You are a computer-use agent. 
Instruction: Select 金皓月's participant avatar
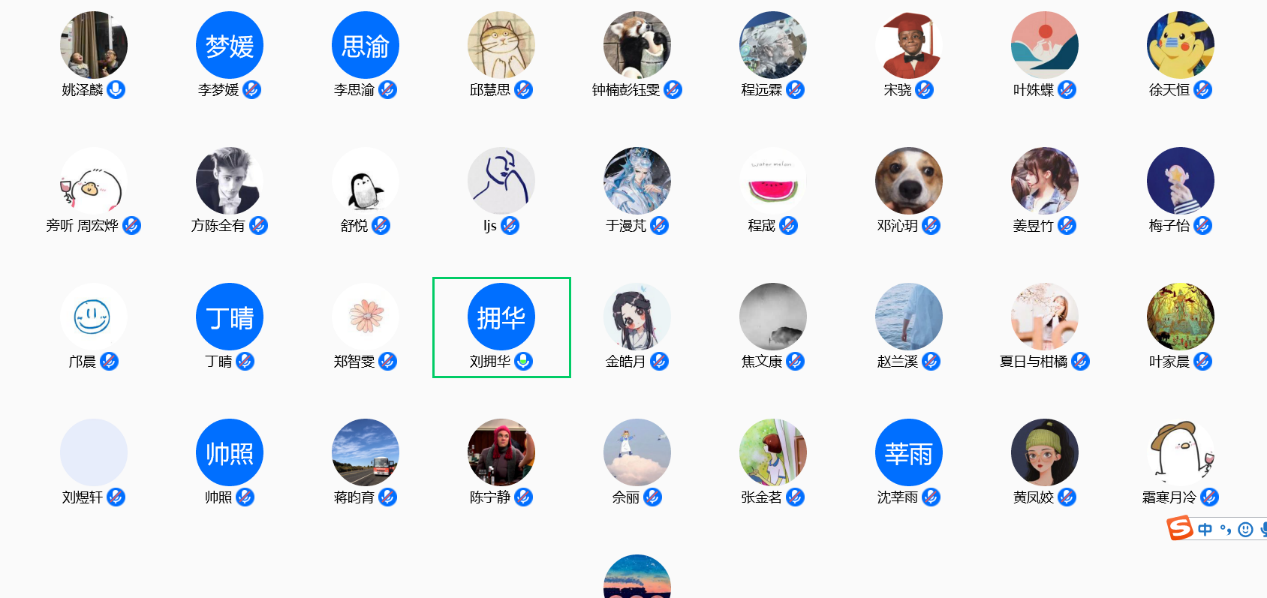click(637, 317)
